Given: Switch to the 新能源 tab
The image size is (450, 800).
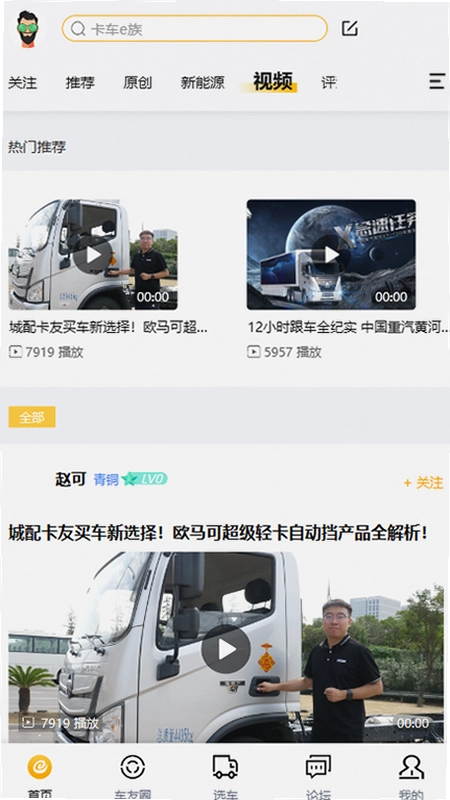Looking at the screenshot, I should pyautogui.click(x=203, y=82).
